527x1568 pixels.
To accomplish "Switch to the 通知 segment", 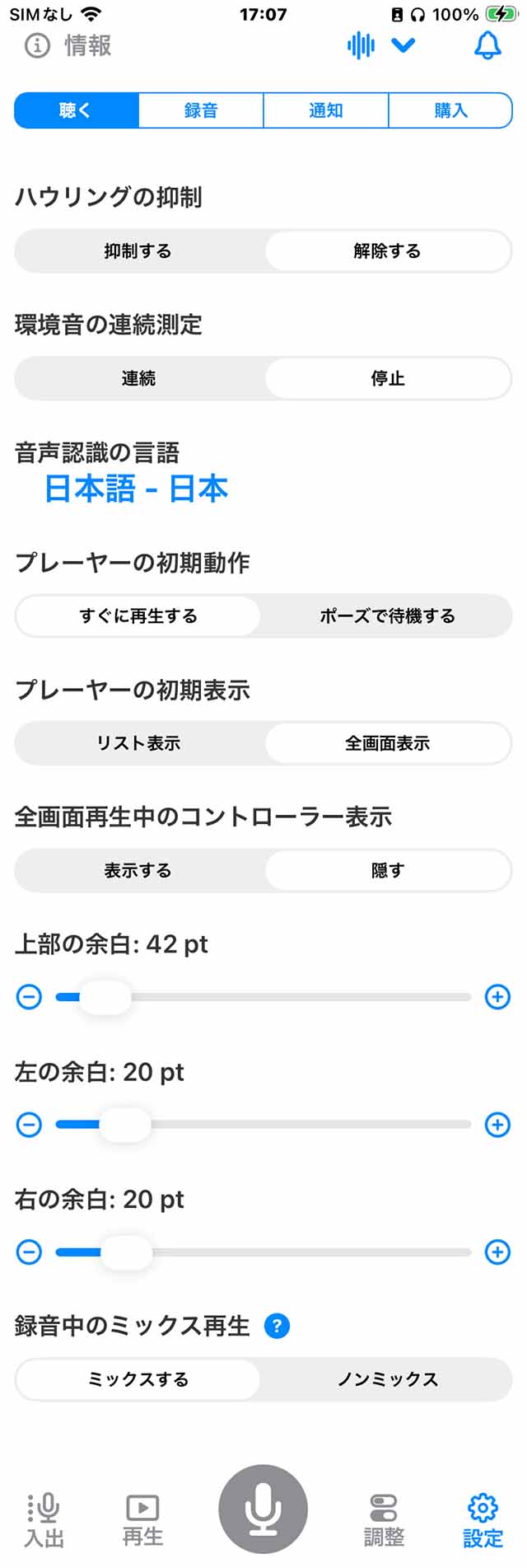I will (326, 110).
